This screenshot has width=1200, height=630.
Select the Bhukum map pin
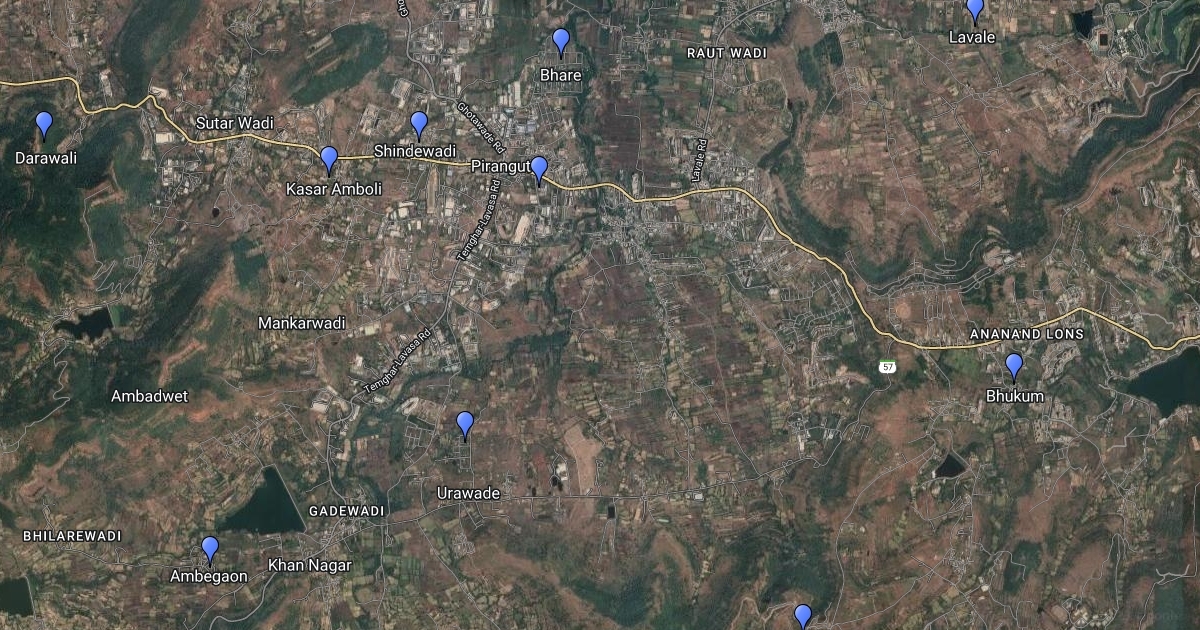pyautogui.click(x=1014, y=365)
